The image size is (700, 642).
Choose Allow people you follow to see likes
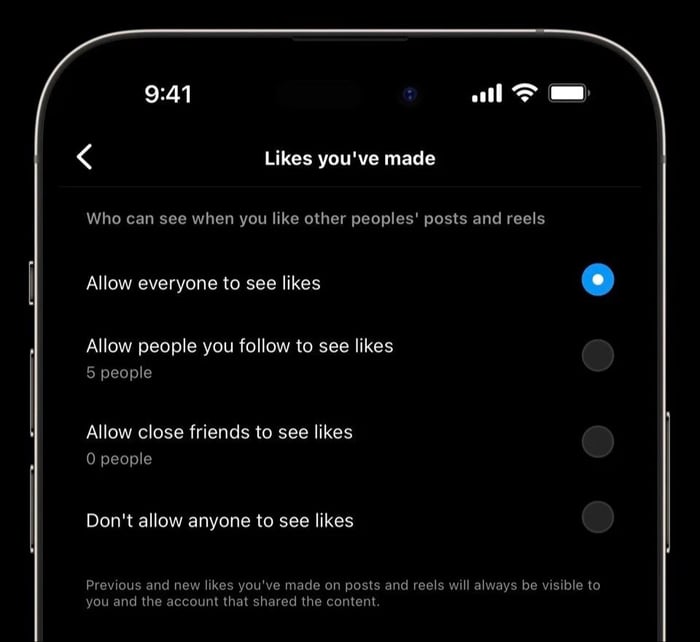[597, 355]
